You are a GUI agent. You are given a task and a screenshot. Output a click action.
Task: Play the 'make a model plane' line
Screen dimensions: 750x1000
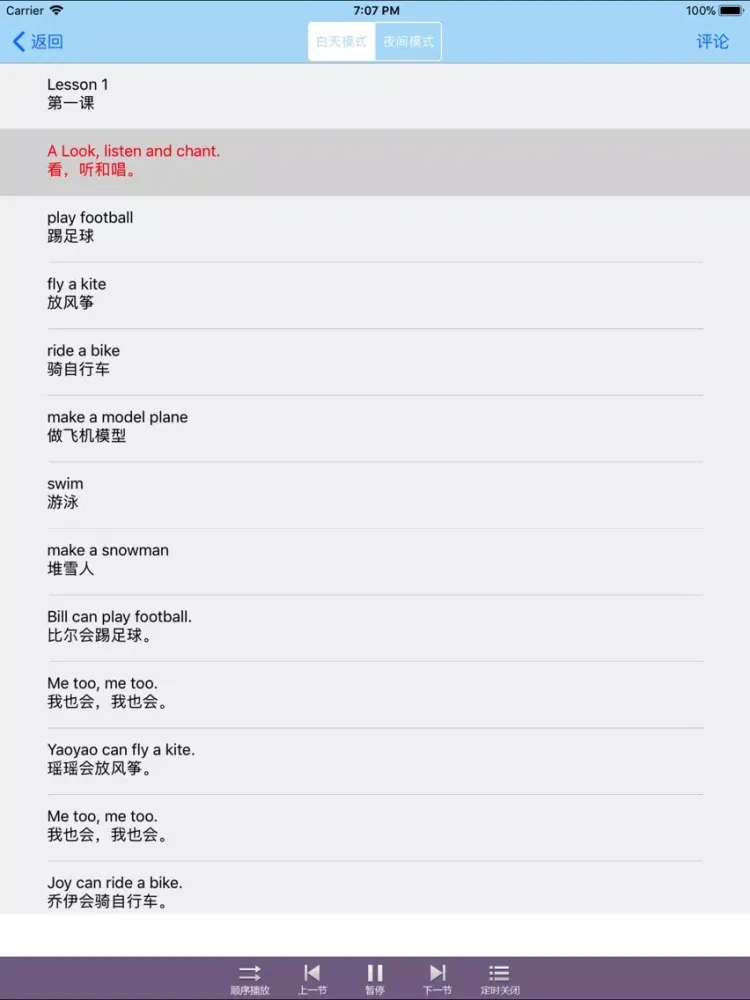(x=375, y=426)
